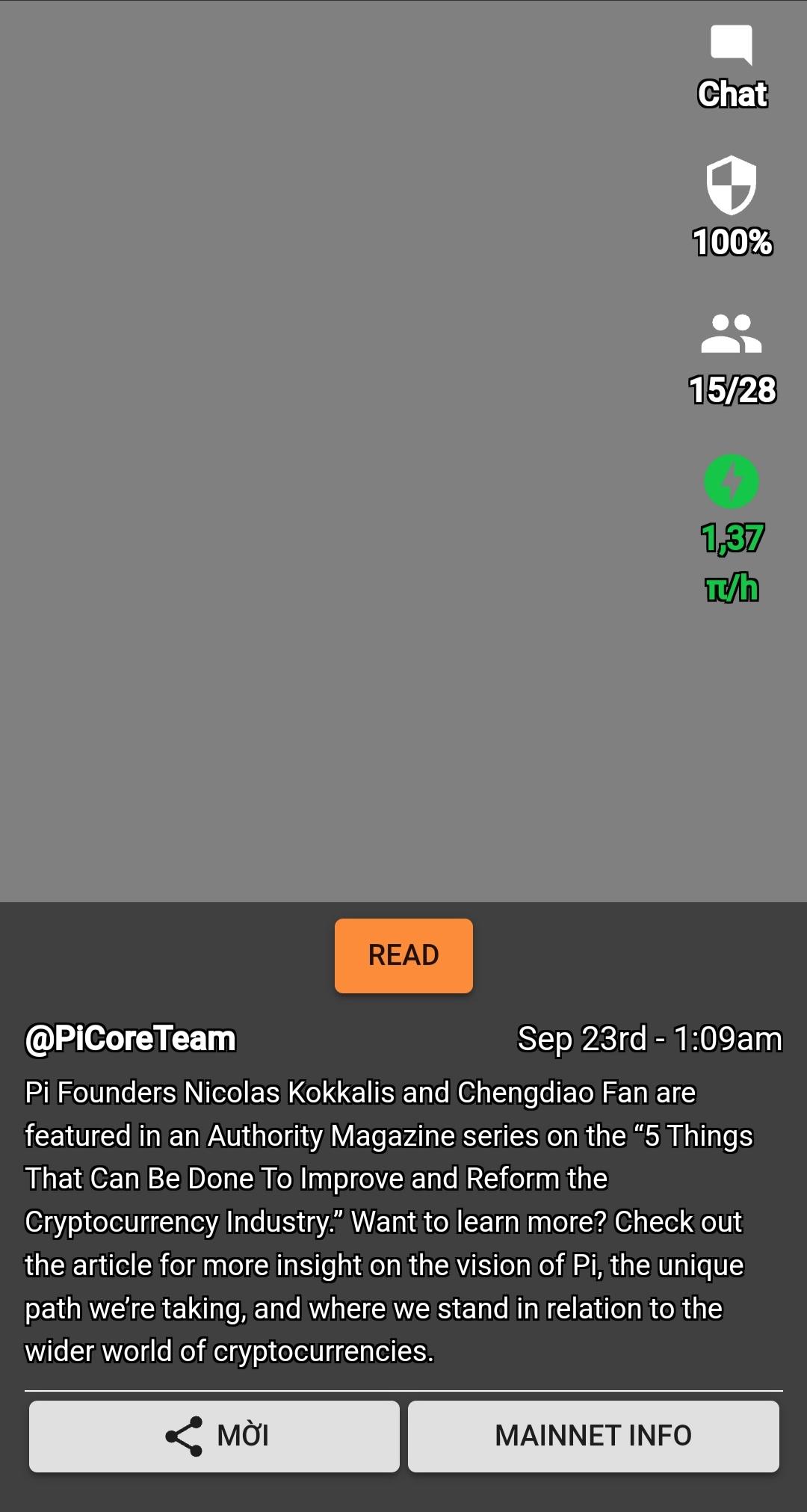807x1512 pixels.
Task: Tap the 100% security circle shield
Action: click(732, 185)
